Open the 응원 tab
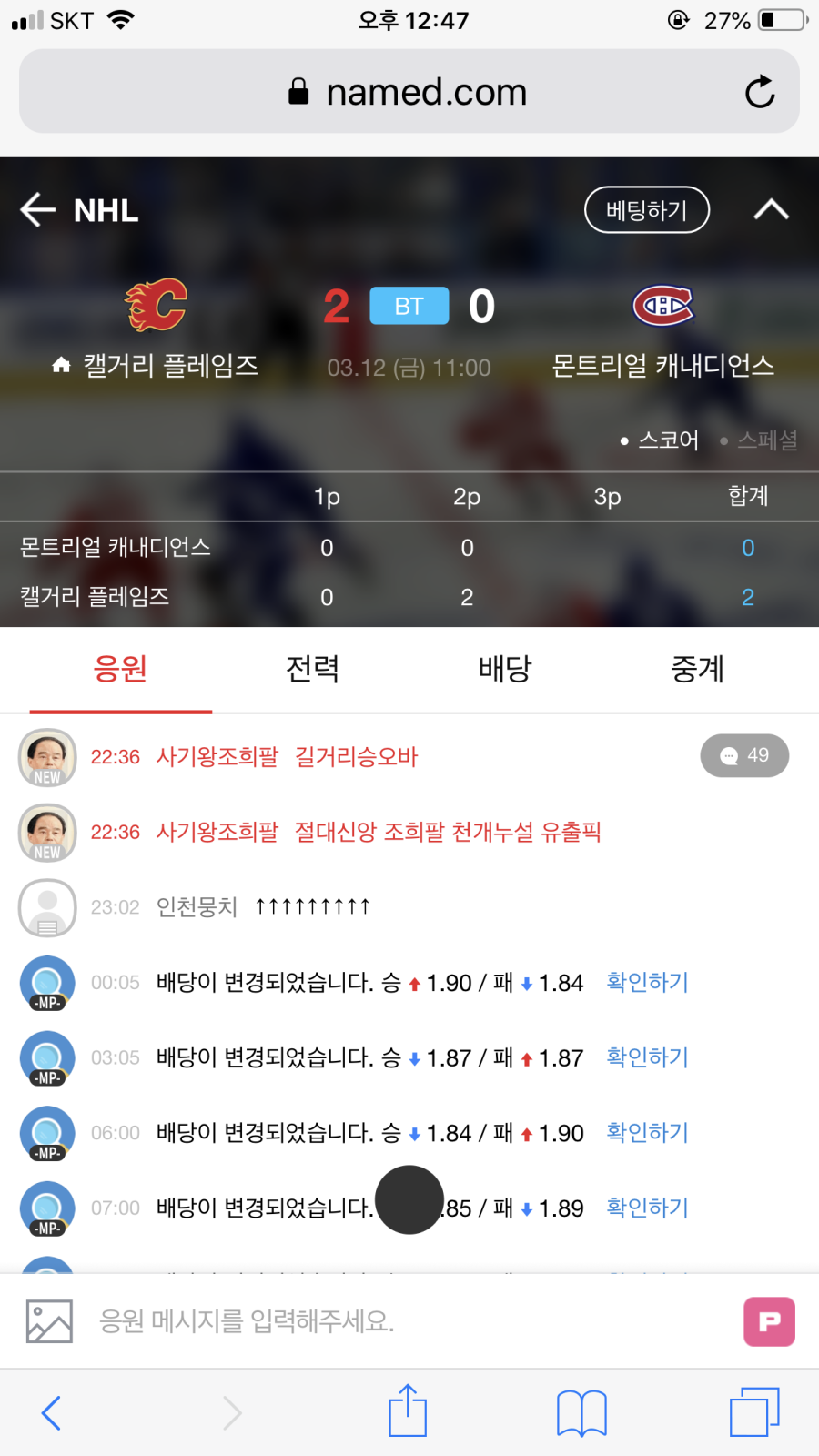Viewport: 819px width, 1456px height. coord(120,669)
